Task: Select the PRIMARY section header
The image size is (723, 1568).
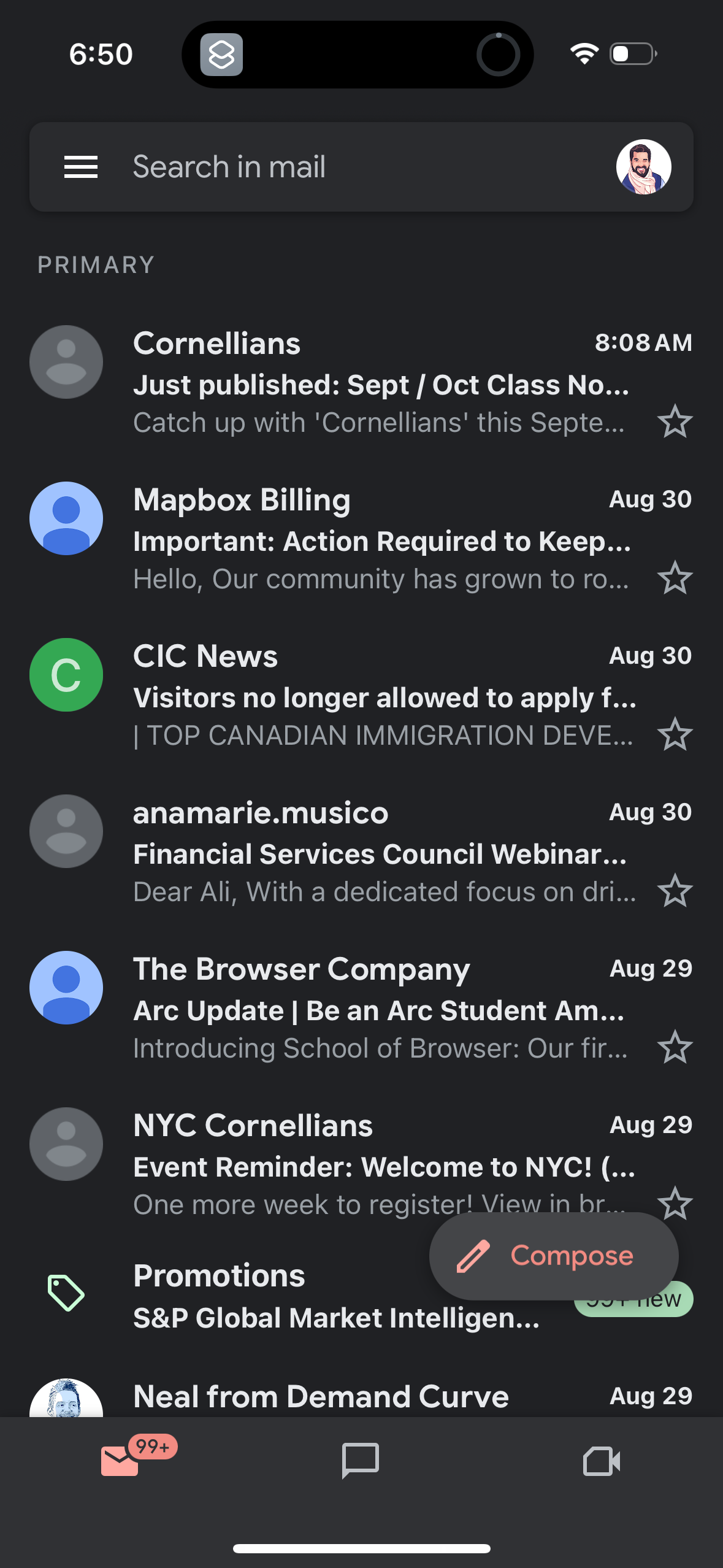Action: 96,264
